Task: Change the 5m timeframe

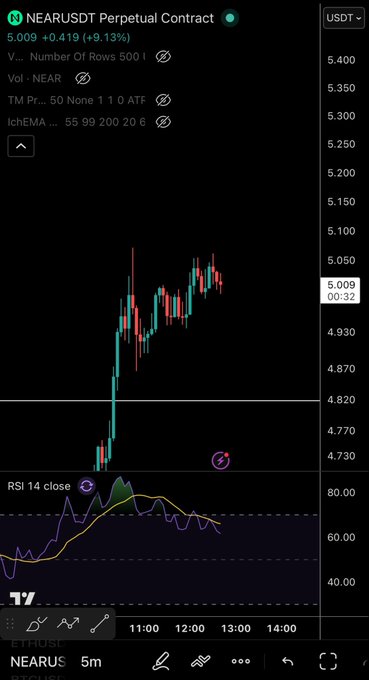Action: coord(91,661)
